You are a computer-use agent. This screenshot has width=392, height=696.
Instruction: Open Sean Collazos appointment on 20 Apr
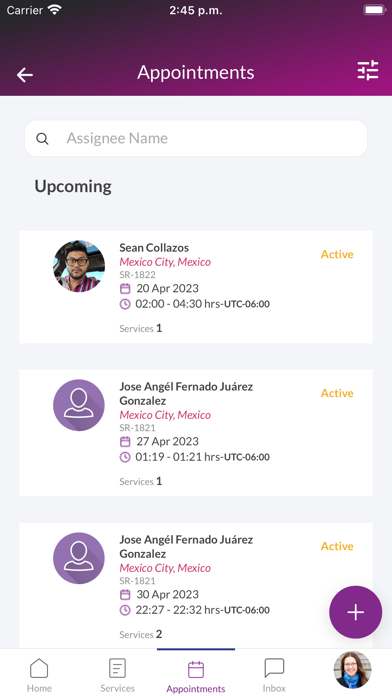click(x=196, y=287)
